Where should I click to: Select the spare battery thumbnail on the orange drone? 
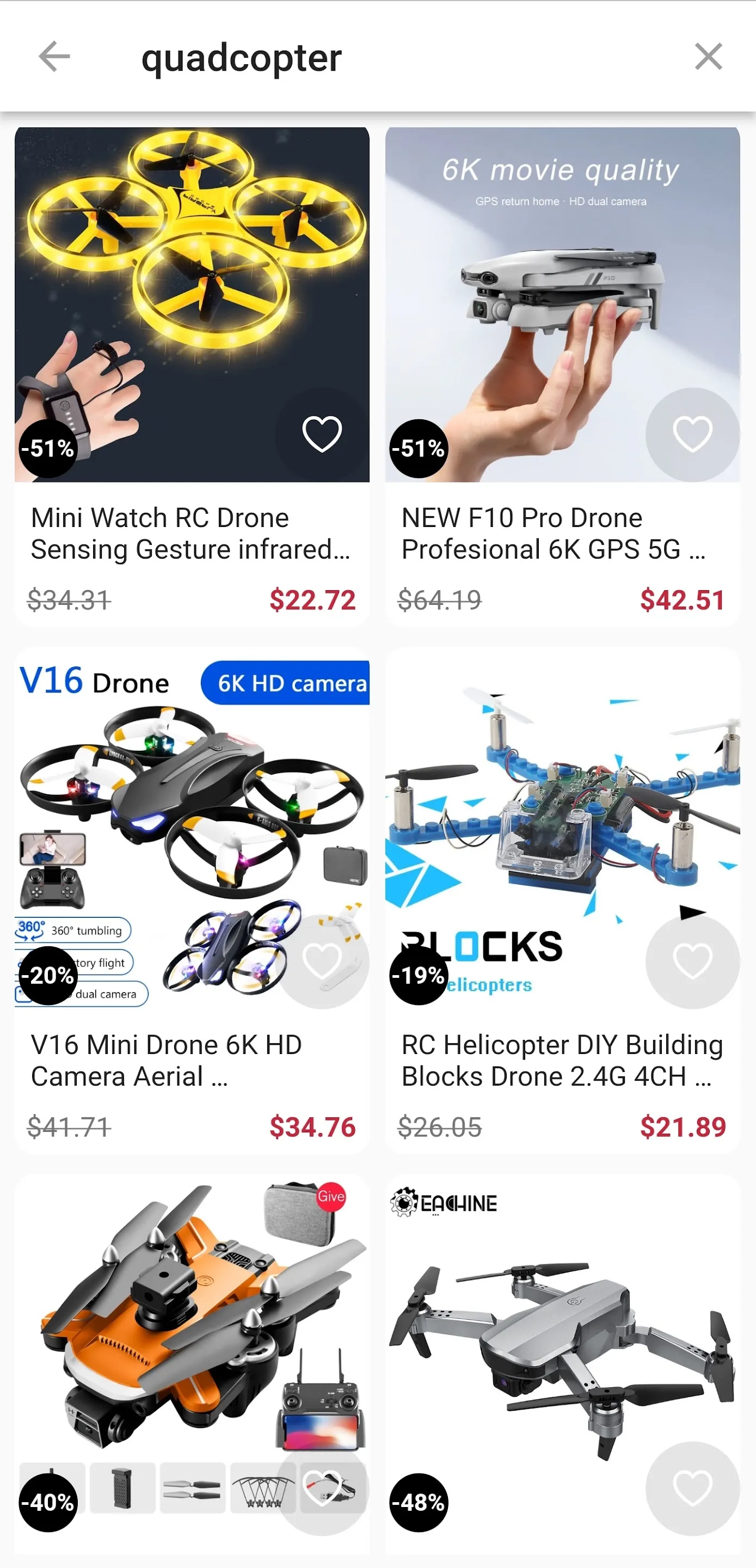122,1487
